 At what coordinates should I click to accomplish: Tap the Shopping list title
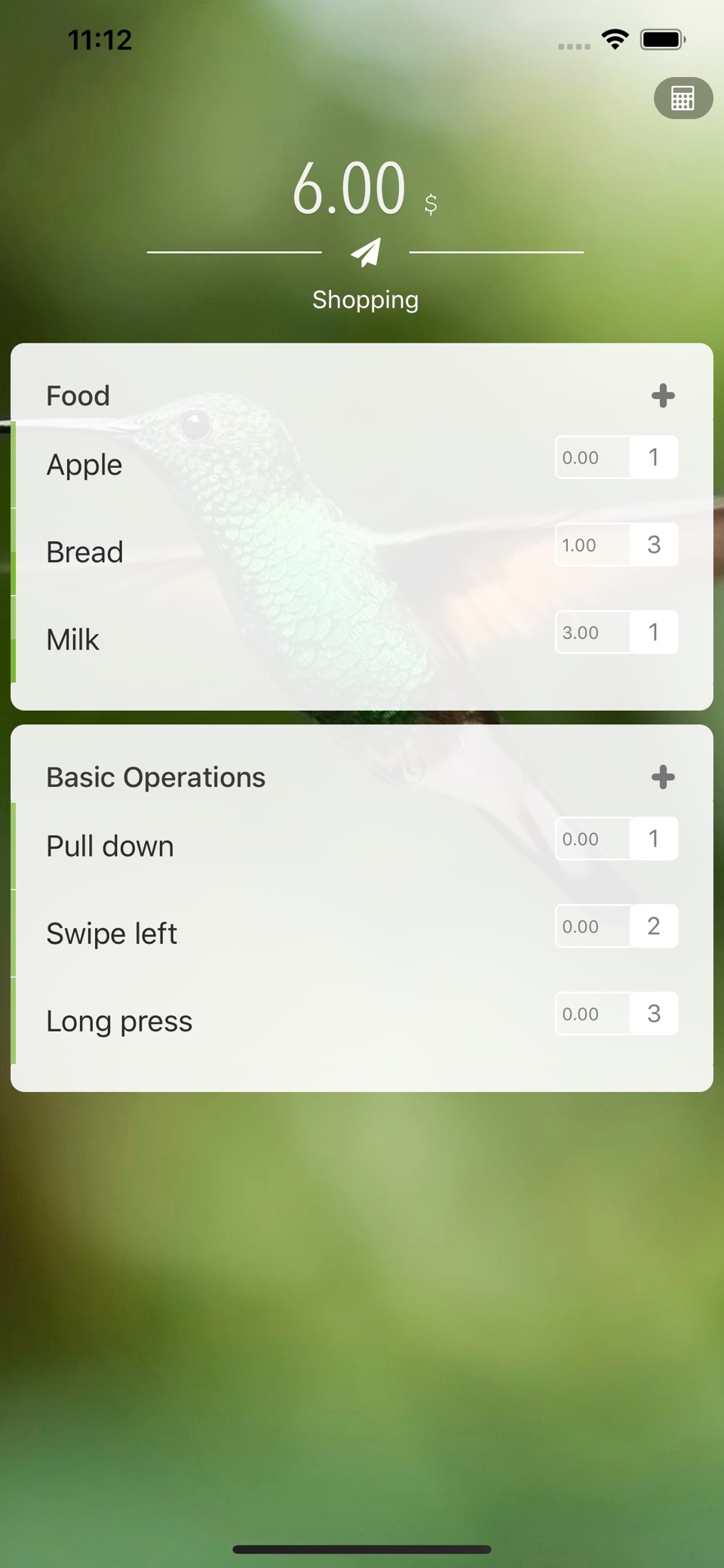click(366, 300)
